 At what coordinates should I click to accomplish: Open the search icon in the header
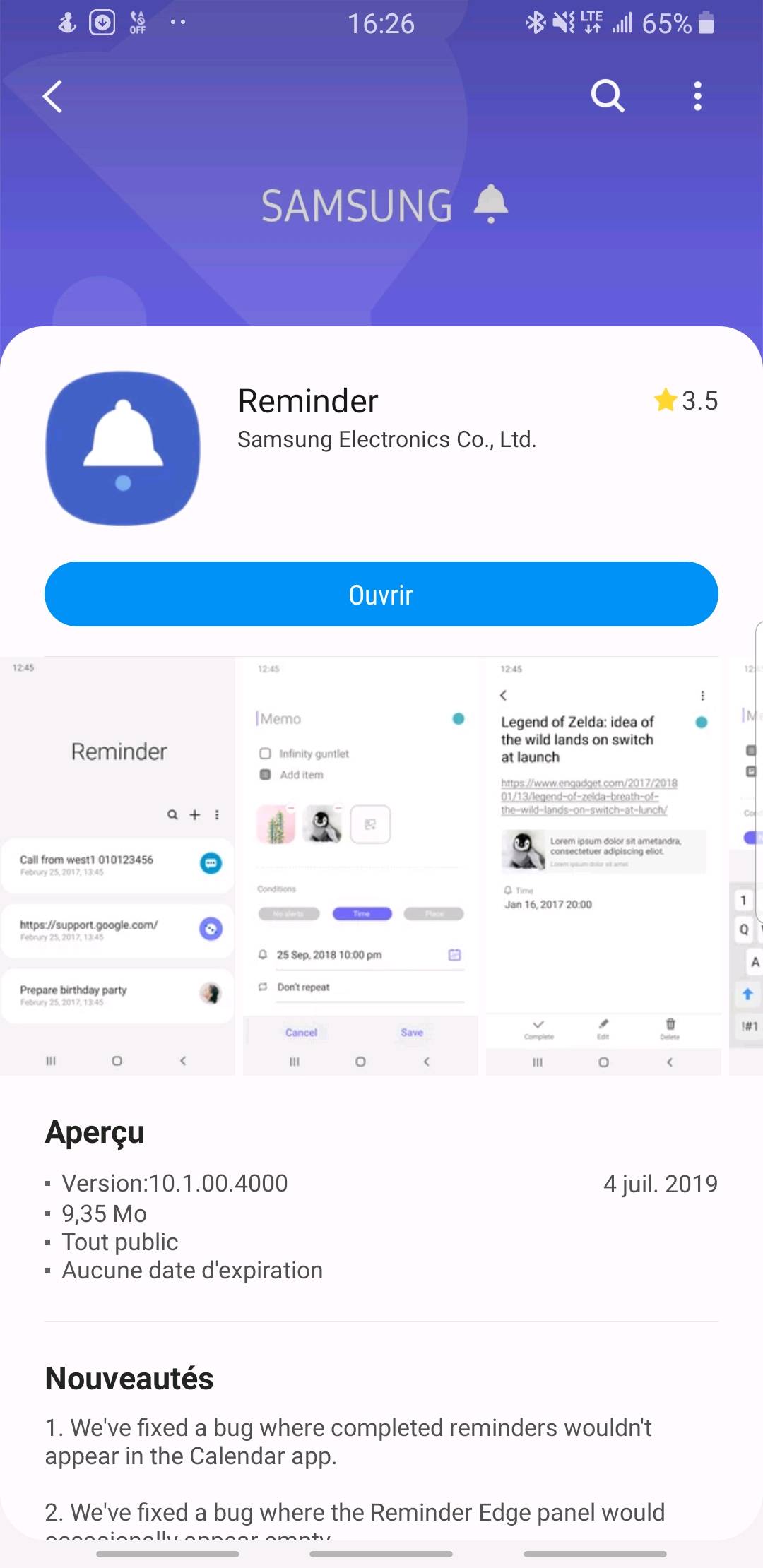click(607, 96)
